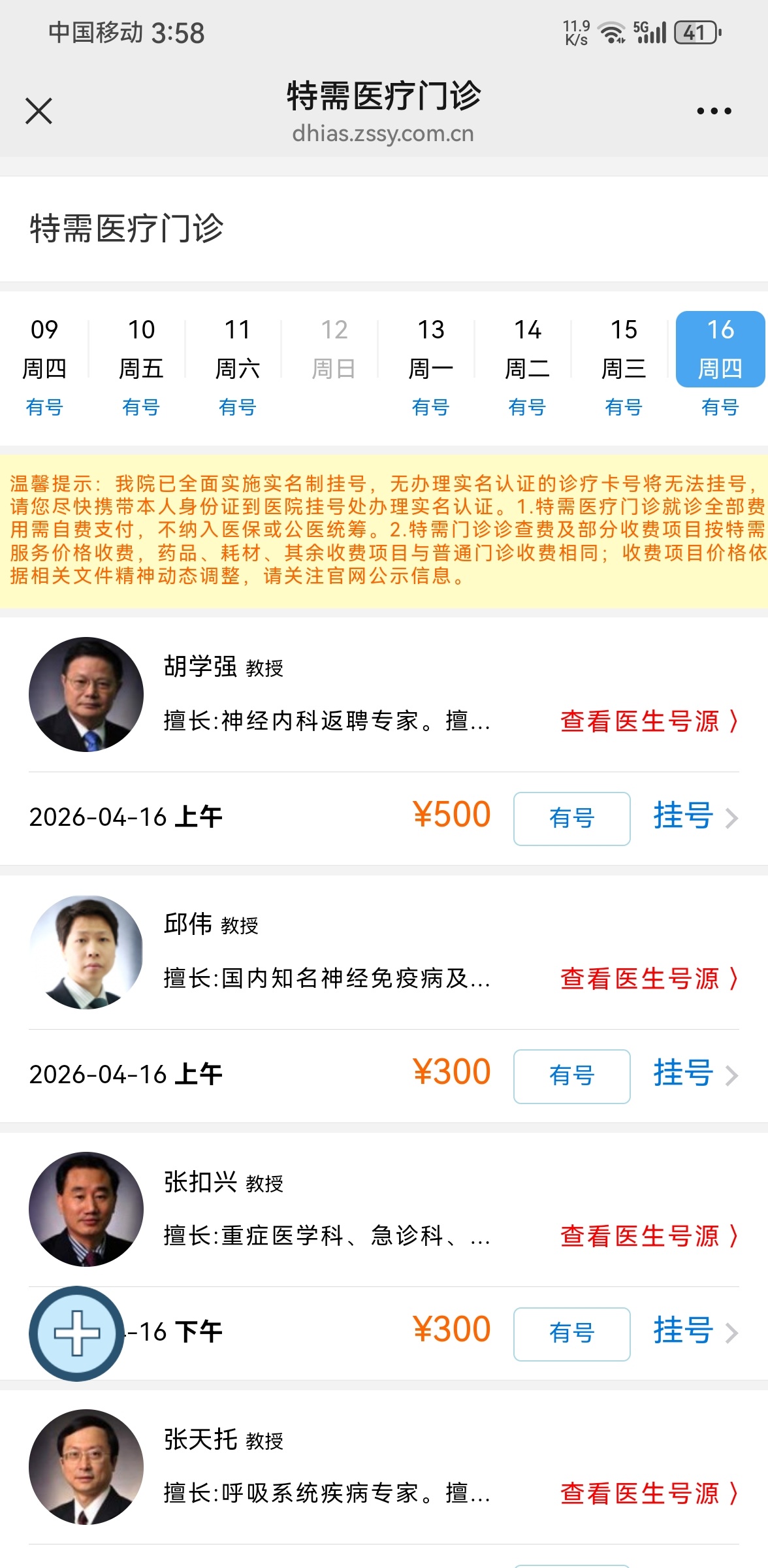Open the three-dot overflow menu
This screenshot has height=1568, width=768.
point(714,111)
